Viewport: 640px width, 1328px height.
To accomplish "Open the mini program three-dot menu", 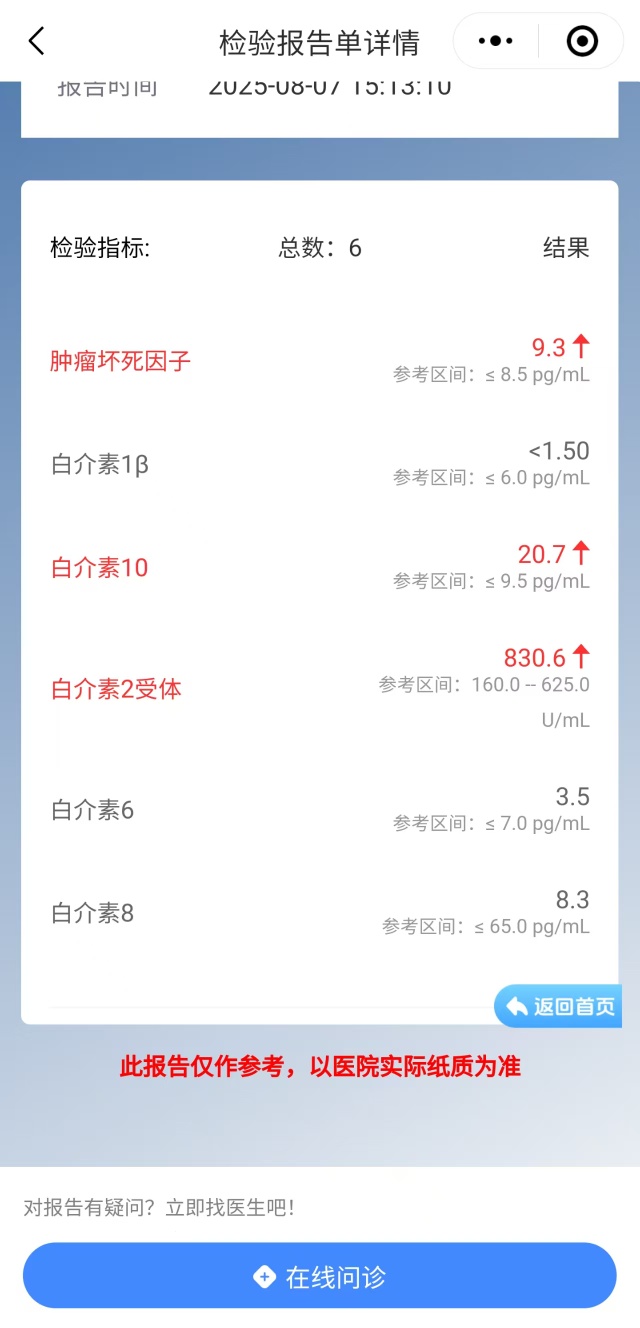I will coord(496,41).
